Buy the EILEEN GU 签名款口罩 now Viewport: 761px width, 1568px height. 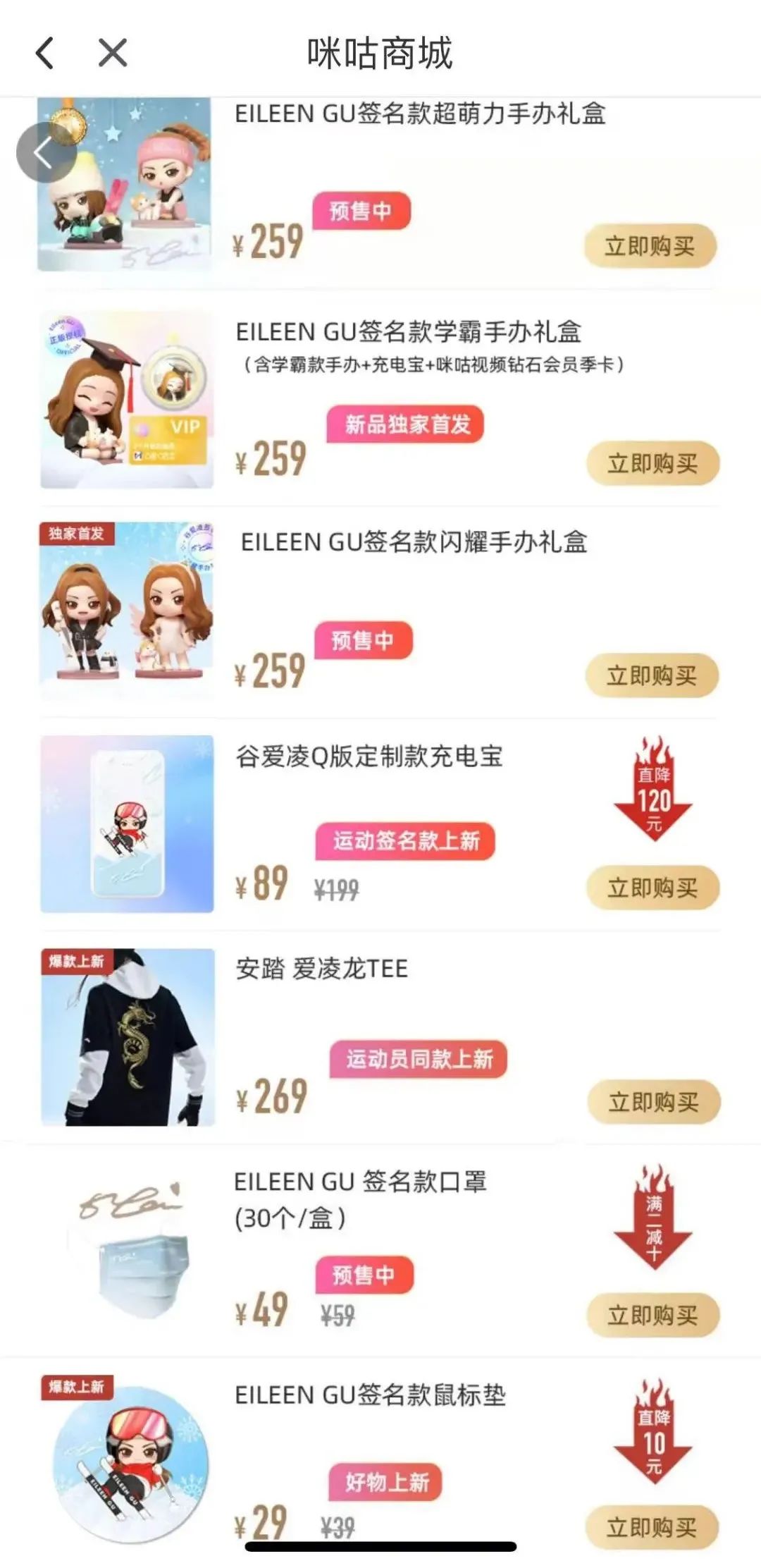pos(652,1315)
